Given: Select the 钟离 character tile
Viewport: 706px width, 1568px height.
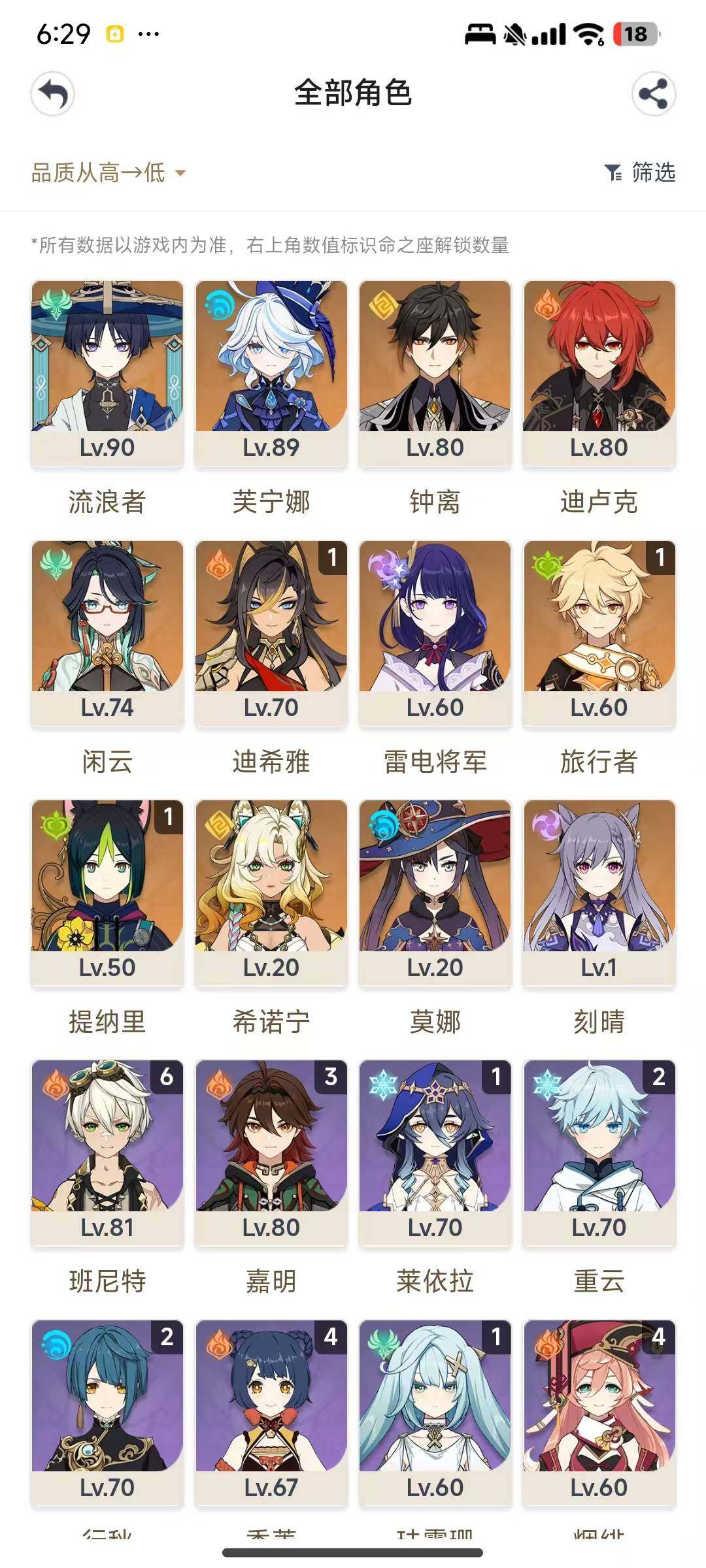Looking at the screenshot, I should [x=435, y=372].
